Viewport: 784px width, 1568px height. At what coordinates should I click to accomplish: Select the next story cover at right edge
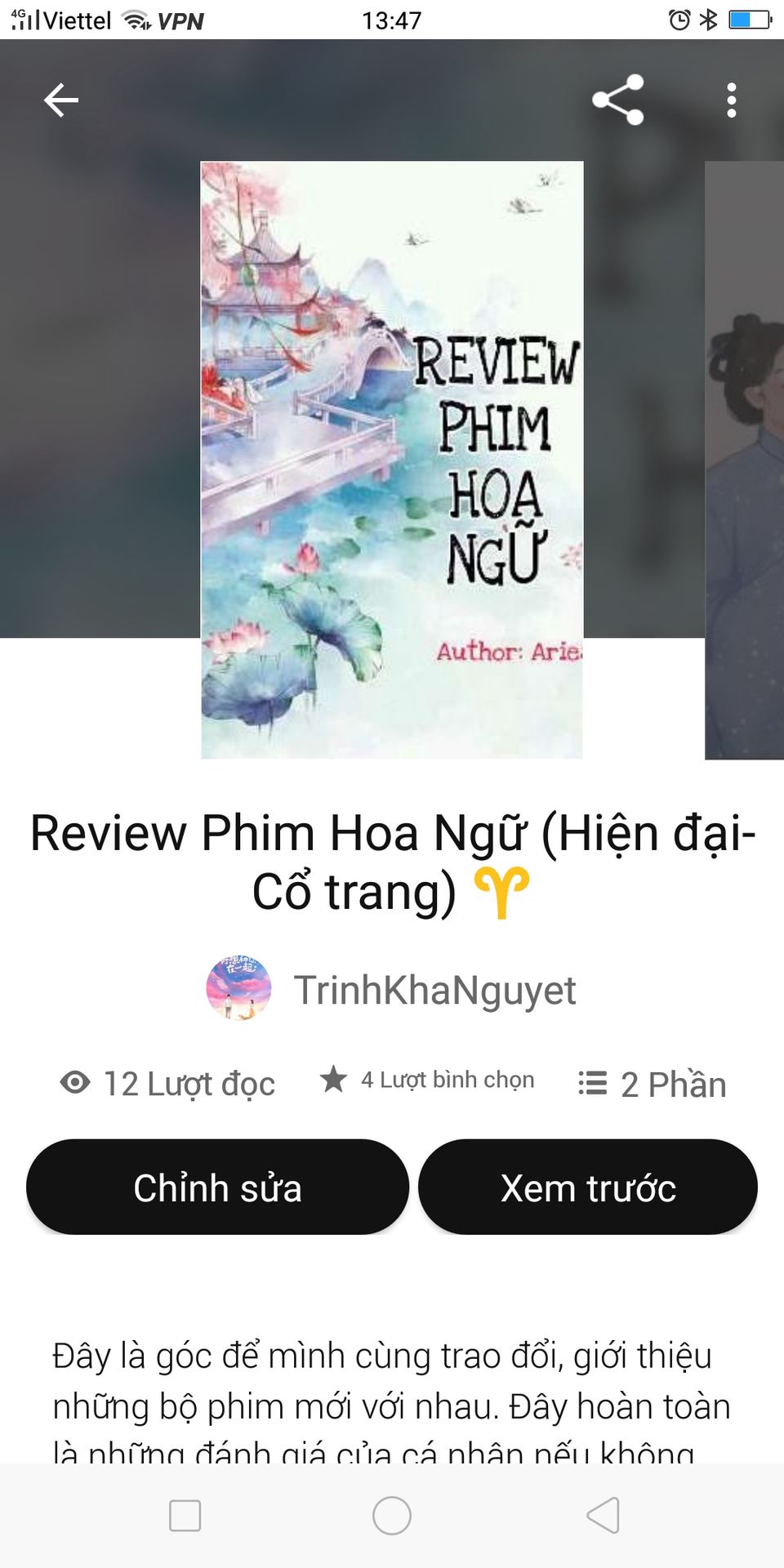click(744, 460)
